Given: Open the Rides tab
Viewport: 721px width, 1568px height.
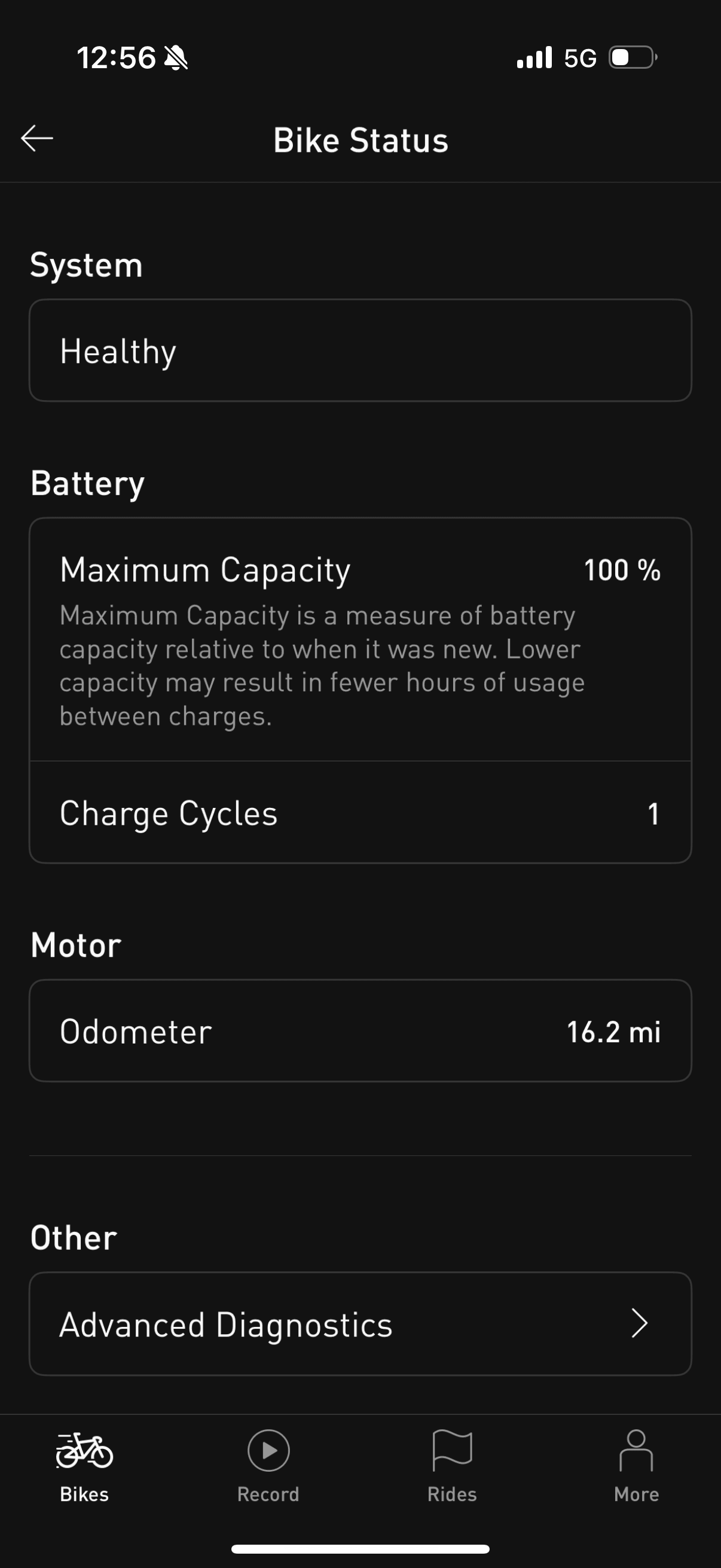Looking at the screenshot, I should point(452,1466).
